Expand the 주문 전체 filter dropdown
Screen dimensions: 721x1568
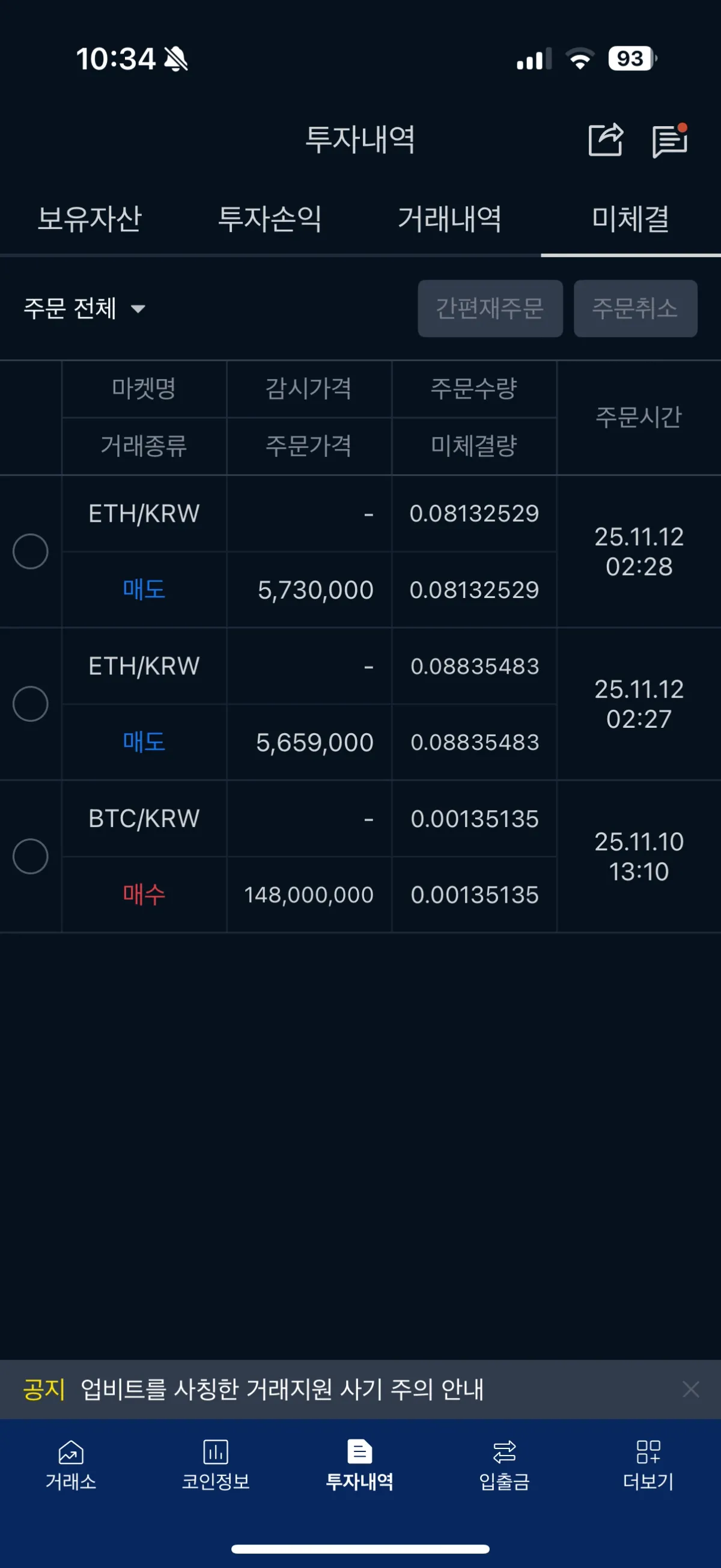84,308
